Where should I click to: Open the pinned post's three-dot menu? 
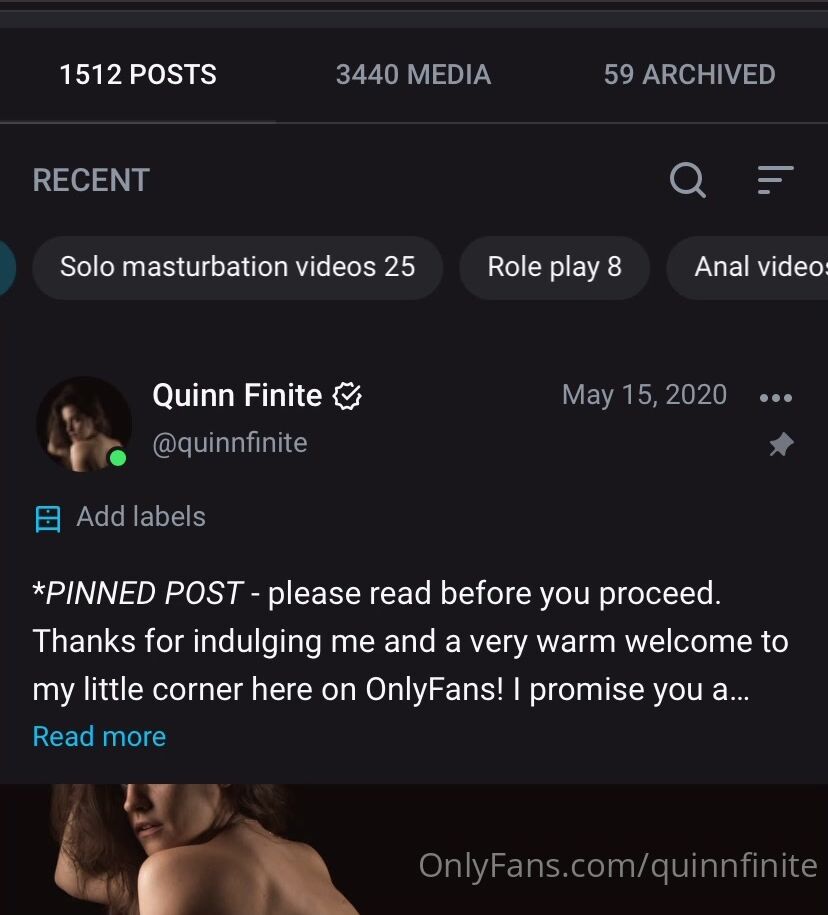(x=776, y=397)
